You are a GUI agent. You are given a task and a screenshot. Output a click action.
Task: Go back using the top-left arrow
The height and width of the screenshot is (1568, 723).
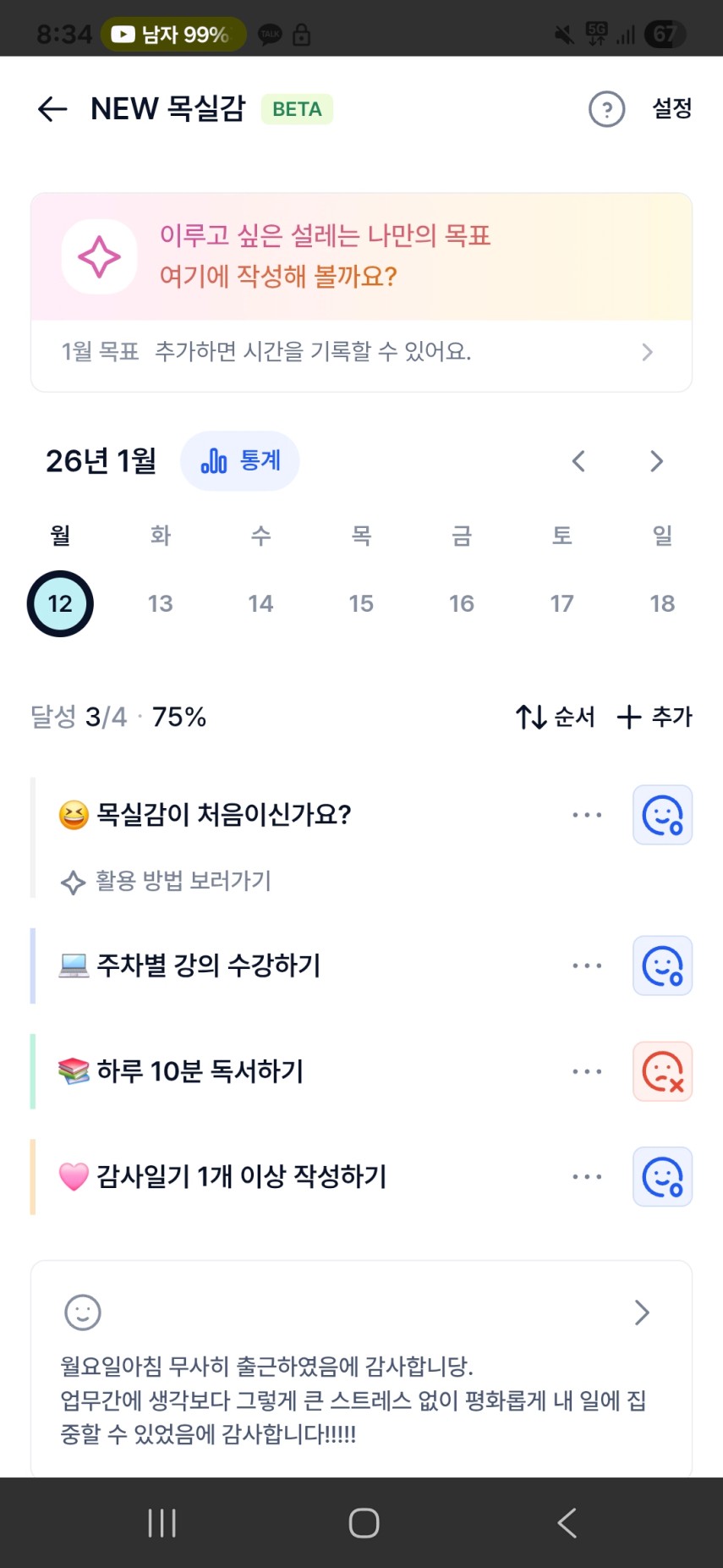click(x=52, y=109)
